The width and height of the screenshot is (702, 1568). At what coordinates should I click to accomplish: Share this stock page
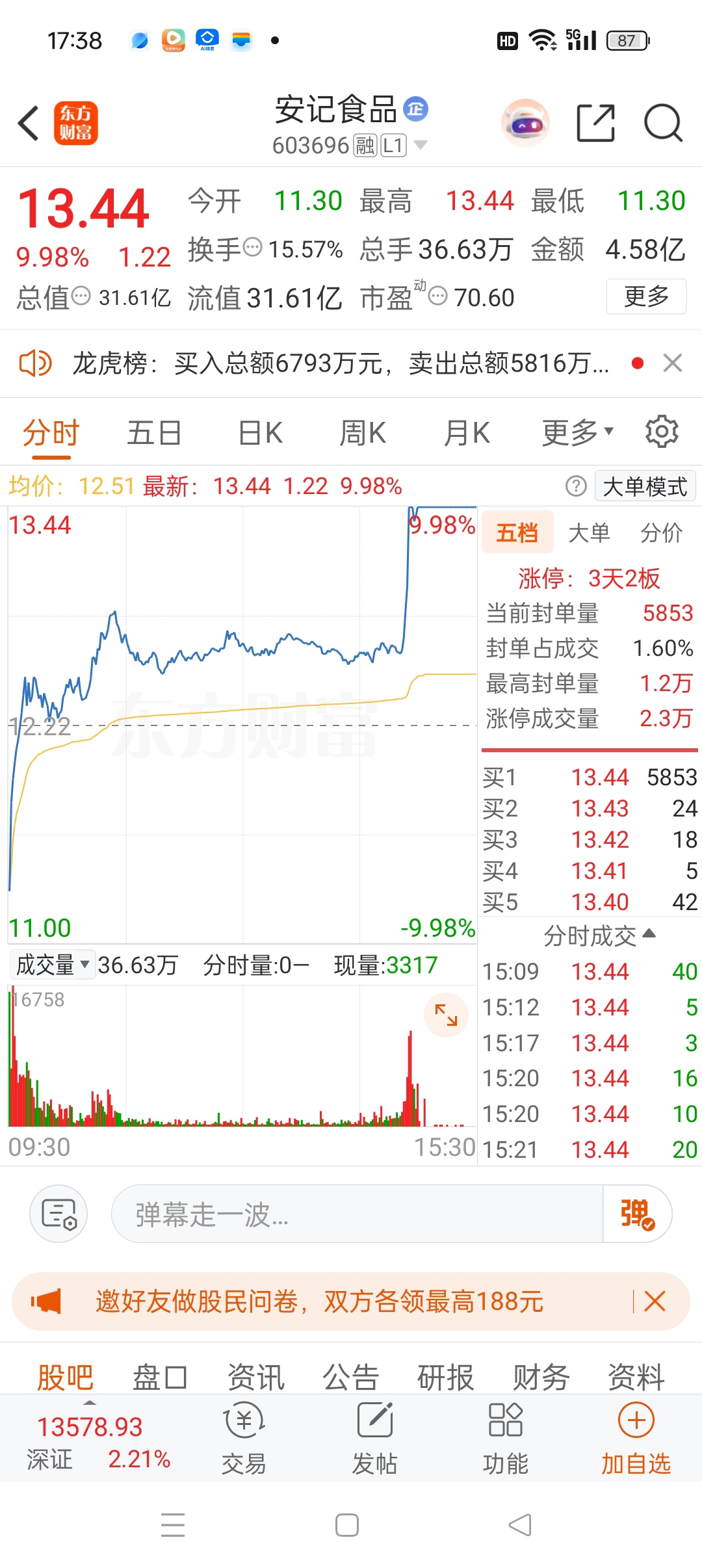click(595, 123)
